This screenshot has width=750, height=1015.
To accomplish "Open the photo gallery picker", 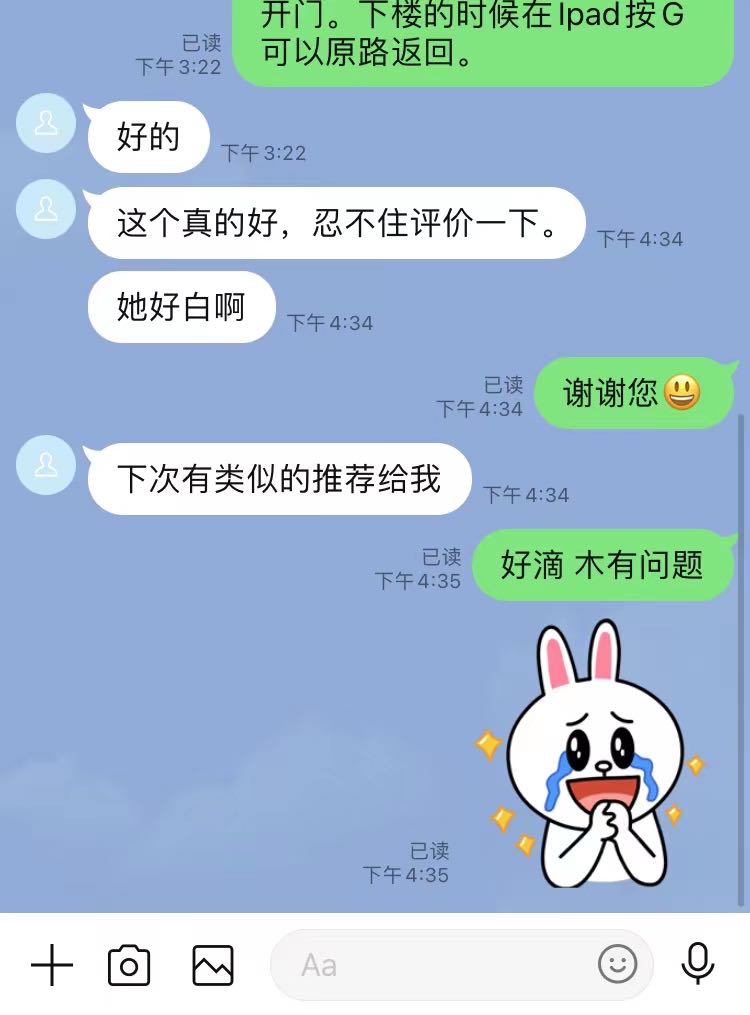I will (213, 966).
